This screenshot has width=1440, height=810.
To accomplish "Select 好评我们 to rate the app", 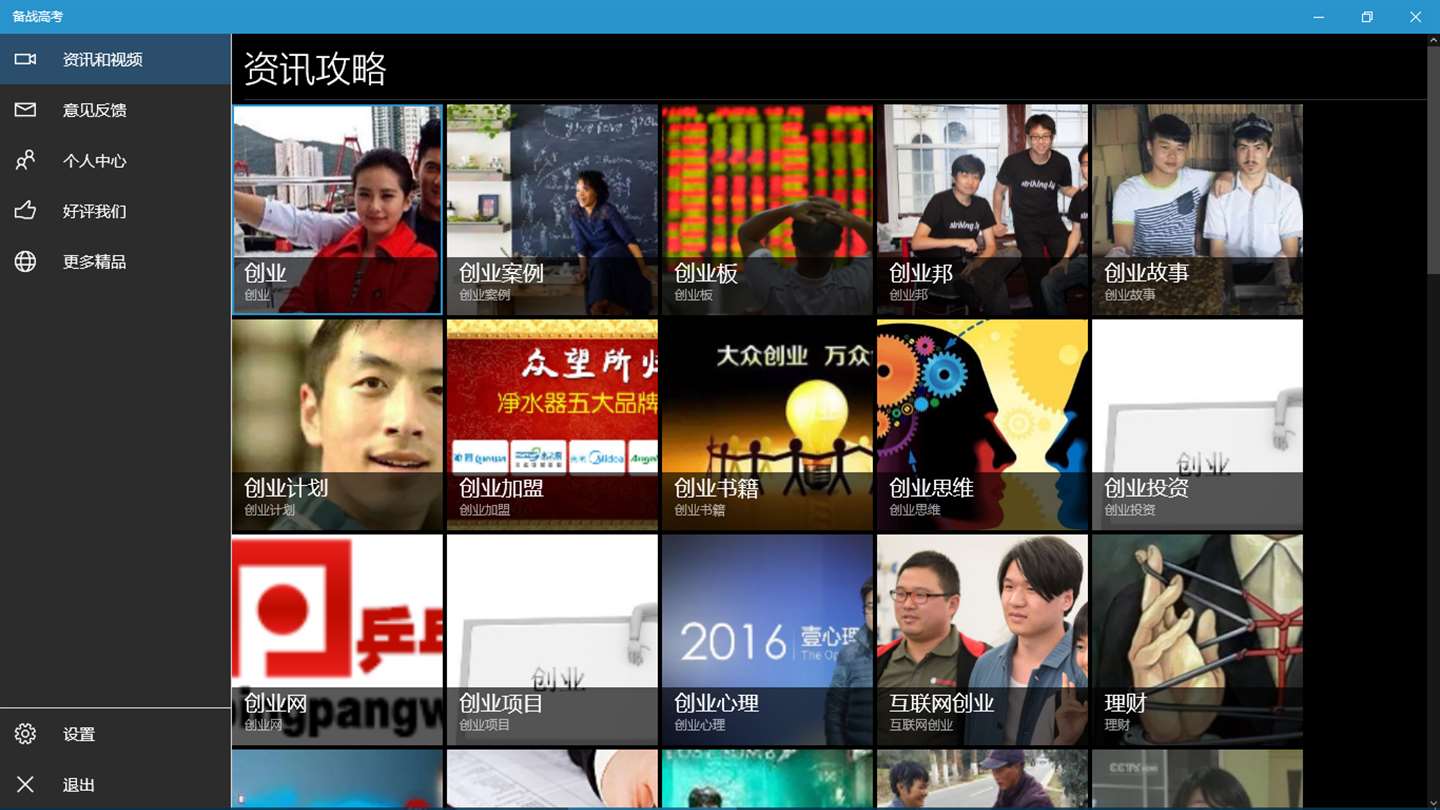I will [94, 211].
